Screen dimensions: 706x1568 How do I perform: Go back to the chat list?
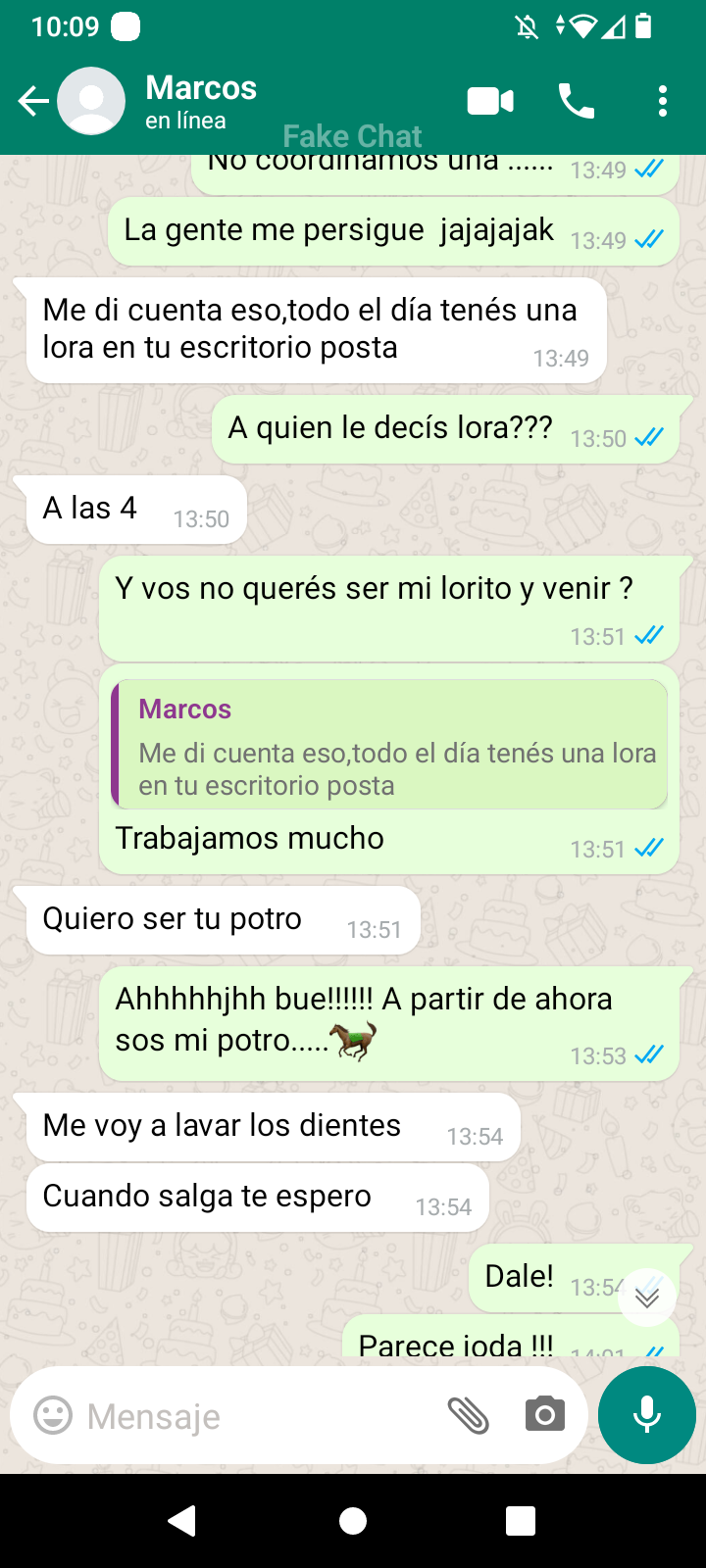click(x=32, y=101)
